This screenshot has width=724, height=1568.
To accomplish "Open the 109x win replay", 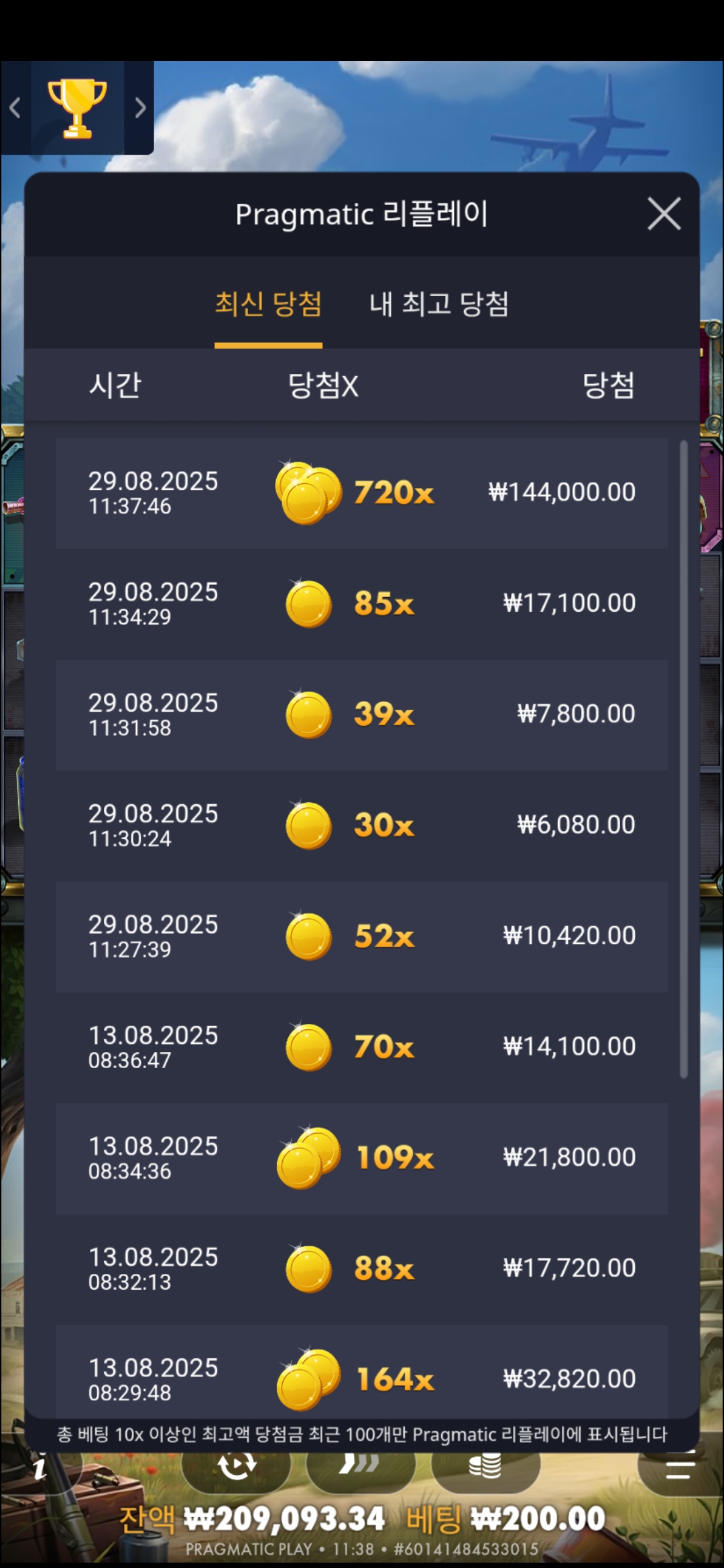I will pos(361,1158).
